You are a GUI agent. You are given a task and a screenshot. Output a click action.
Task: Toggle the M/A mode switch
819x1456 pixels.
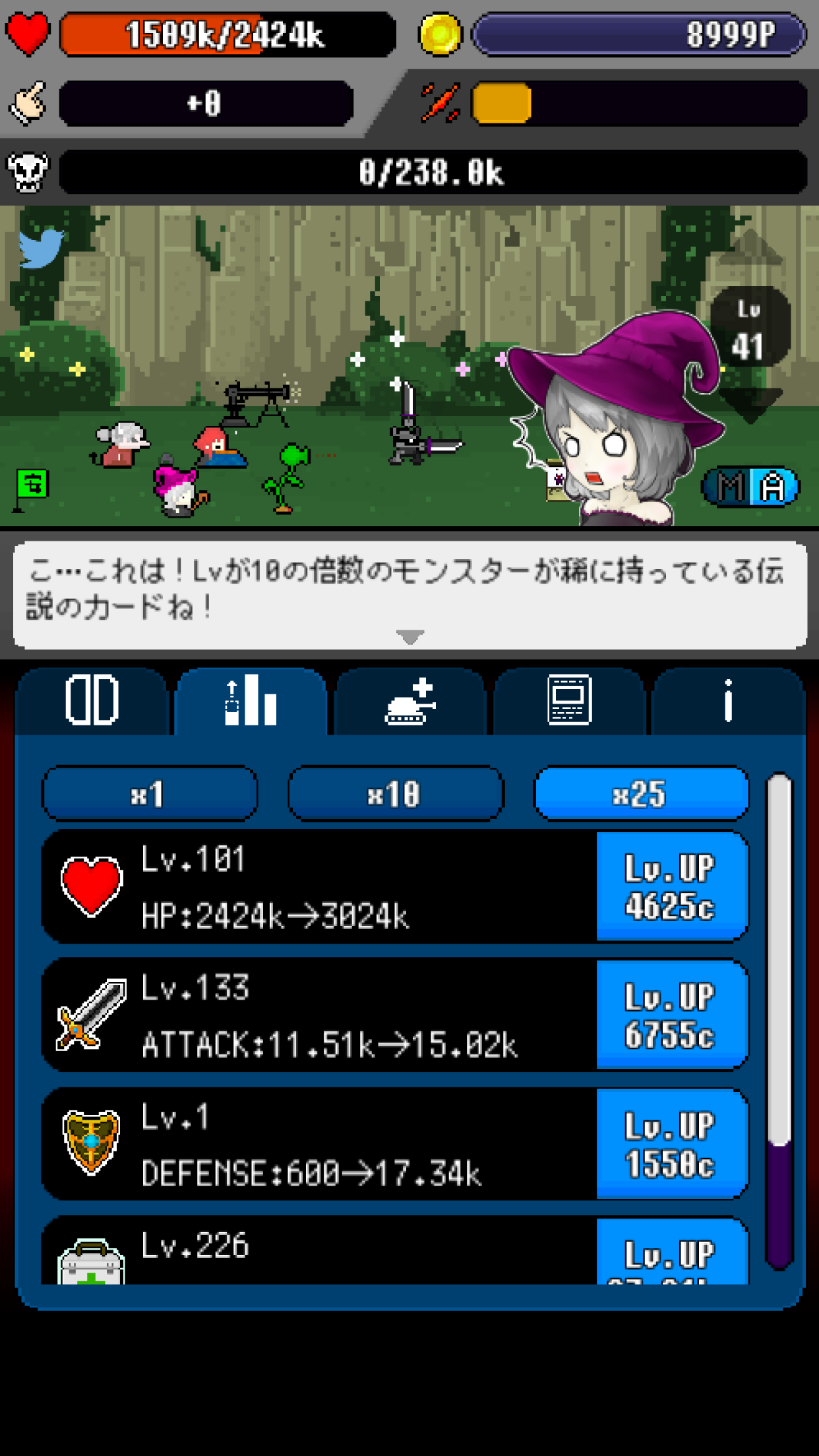[750, 487]
